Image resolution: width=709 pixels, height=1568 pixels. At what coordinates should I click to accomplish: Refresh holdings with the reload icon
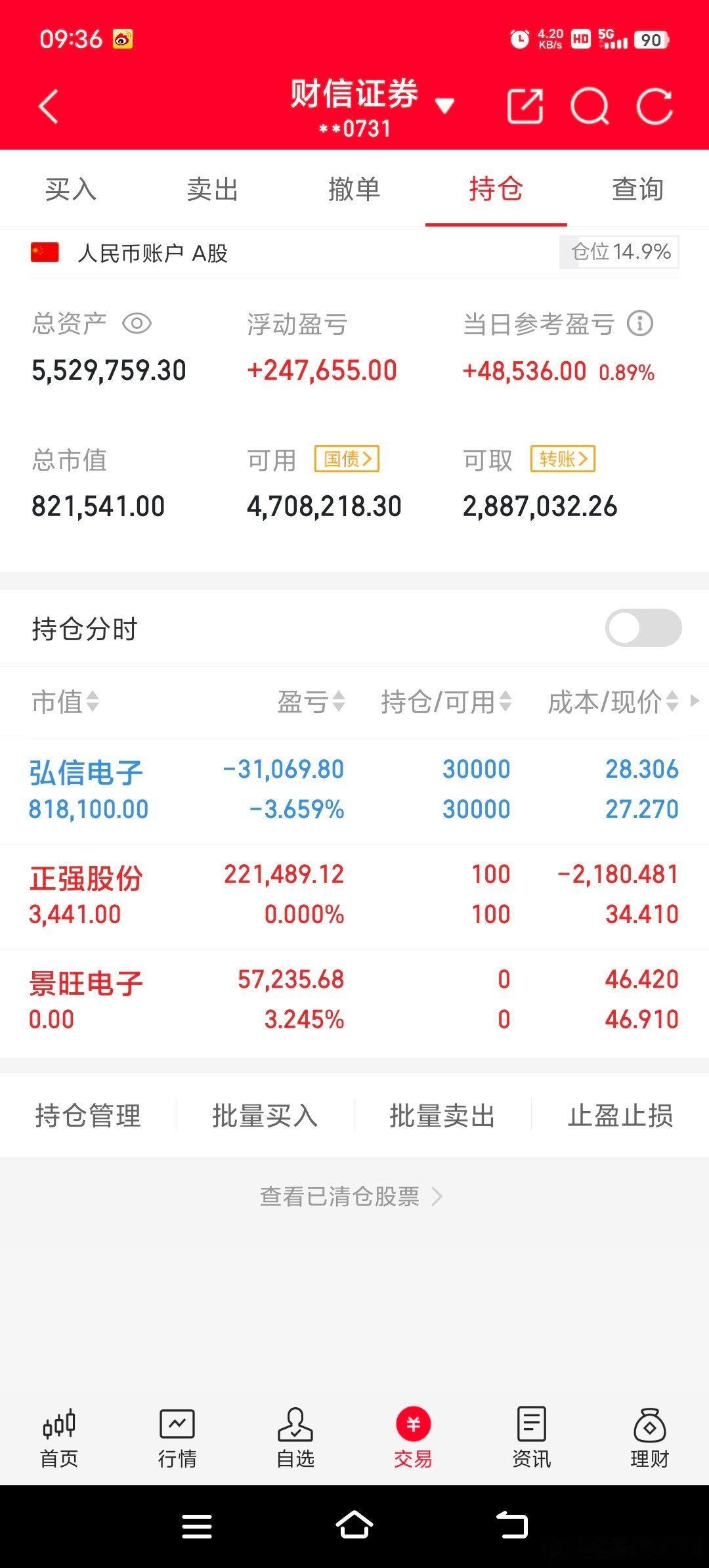tap(655, 106)
